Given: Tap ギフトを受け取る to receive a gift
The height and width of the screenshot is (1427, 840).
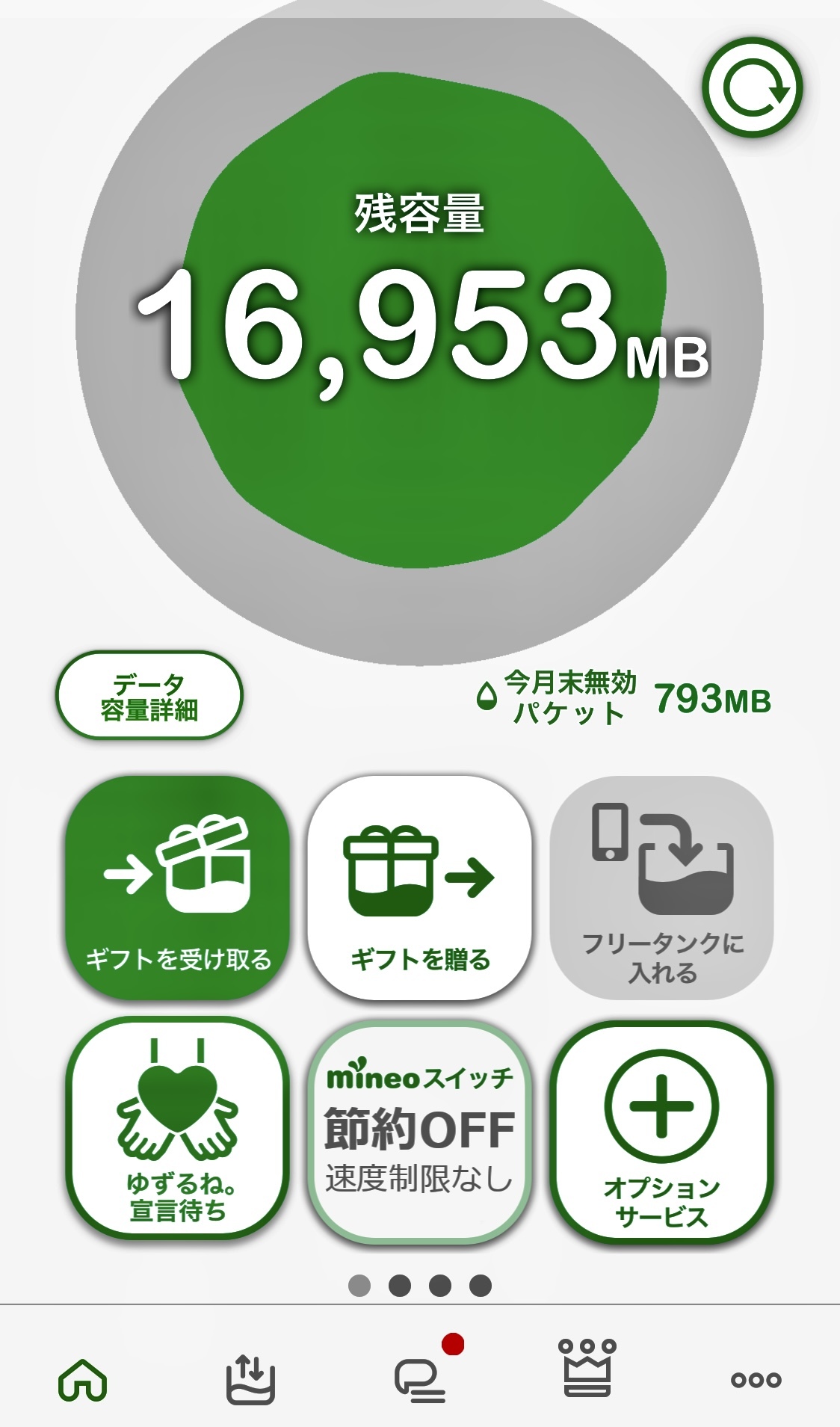Looking at the screenshot, I should (178, 888).
